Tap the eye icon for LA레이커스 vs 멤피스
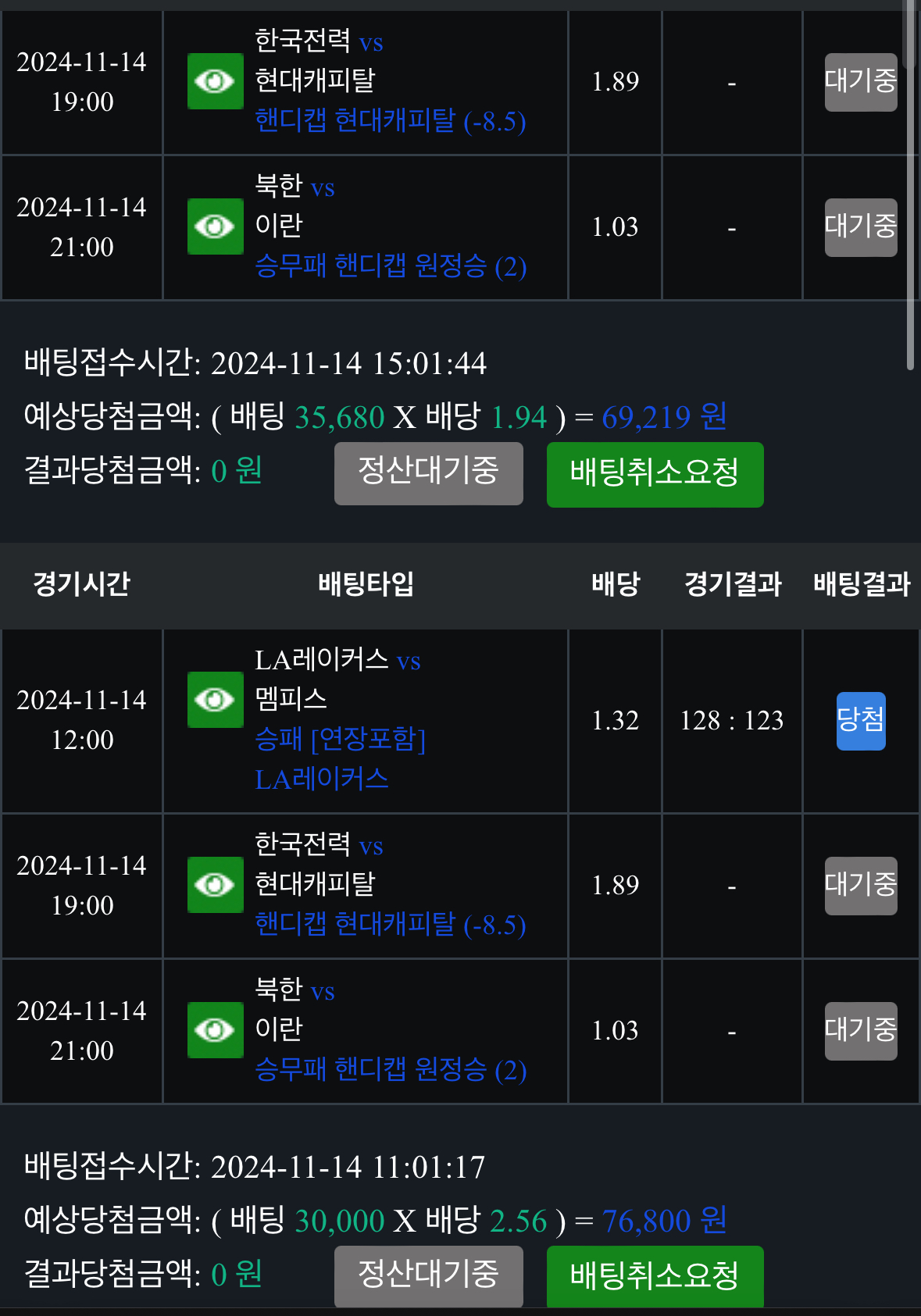Image resolution: width=921 pixels, height=1316 pixels. coord(215,700)
